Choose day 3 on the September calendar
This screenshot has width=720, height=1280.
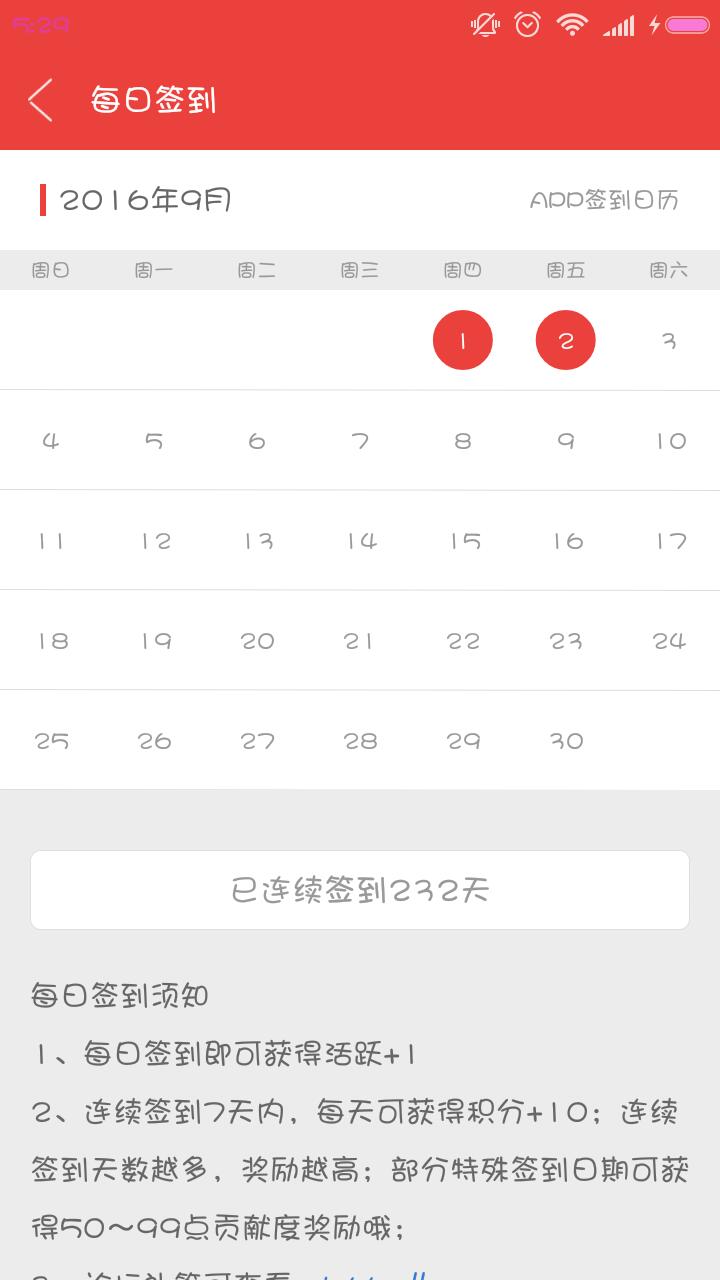point(669,340)
